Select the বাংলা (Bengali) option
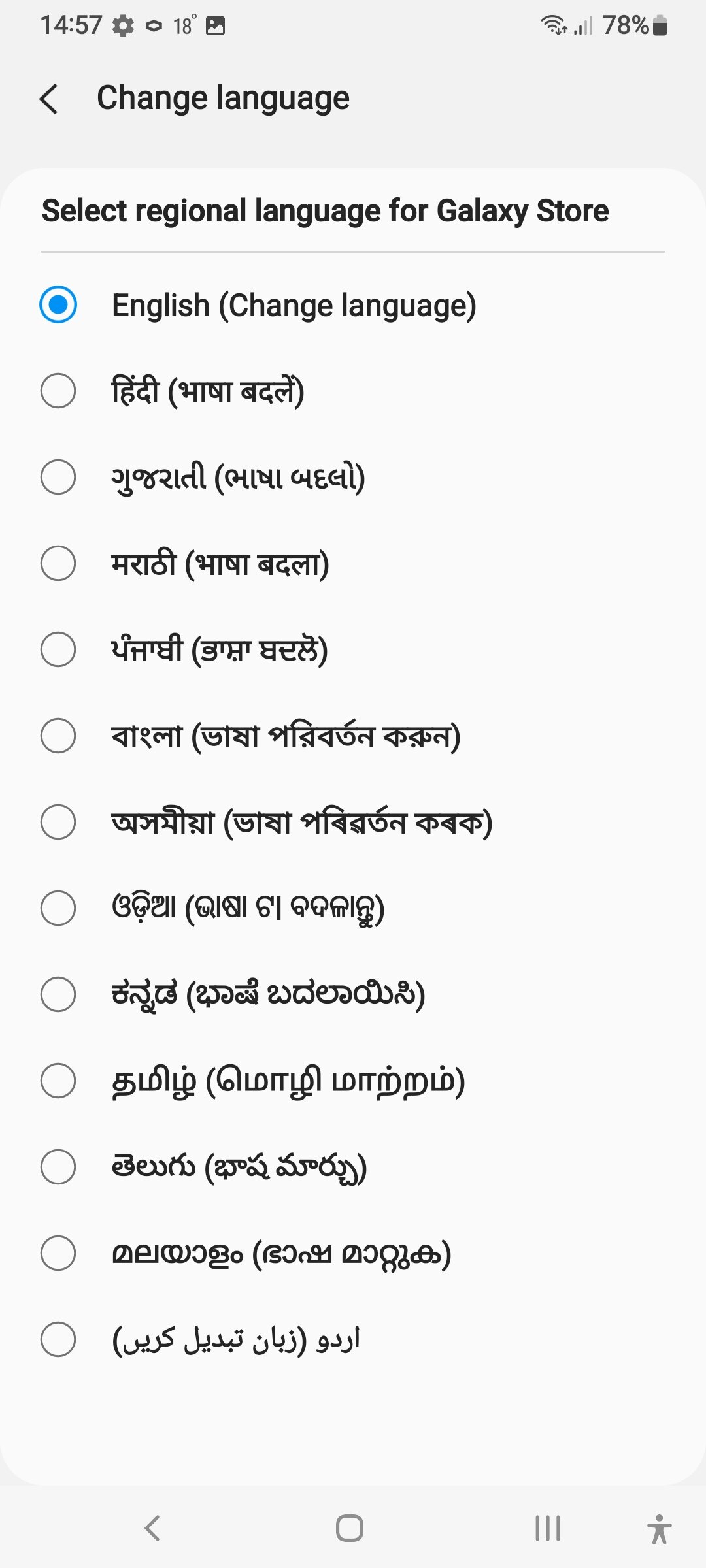Viewport: 706px width, 1568px height. (x=353, y=736)
